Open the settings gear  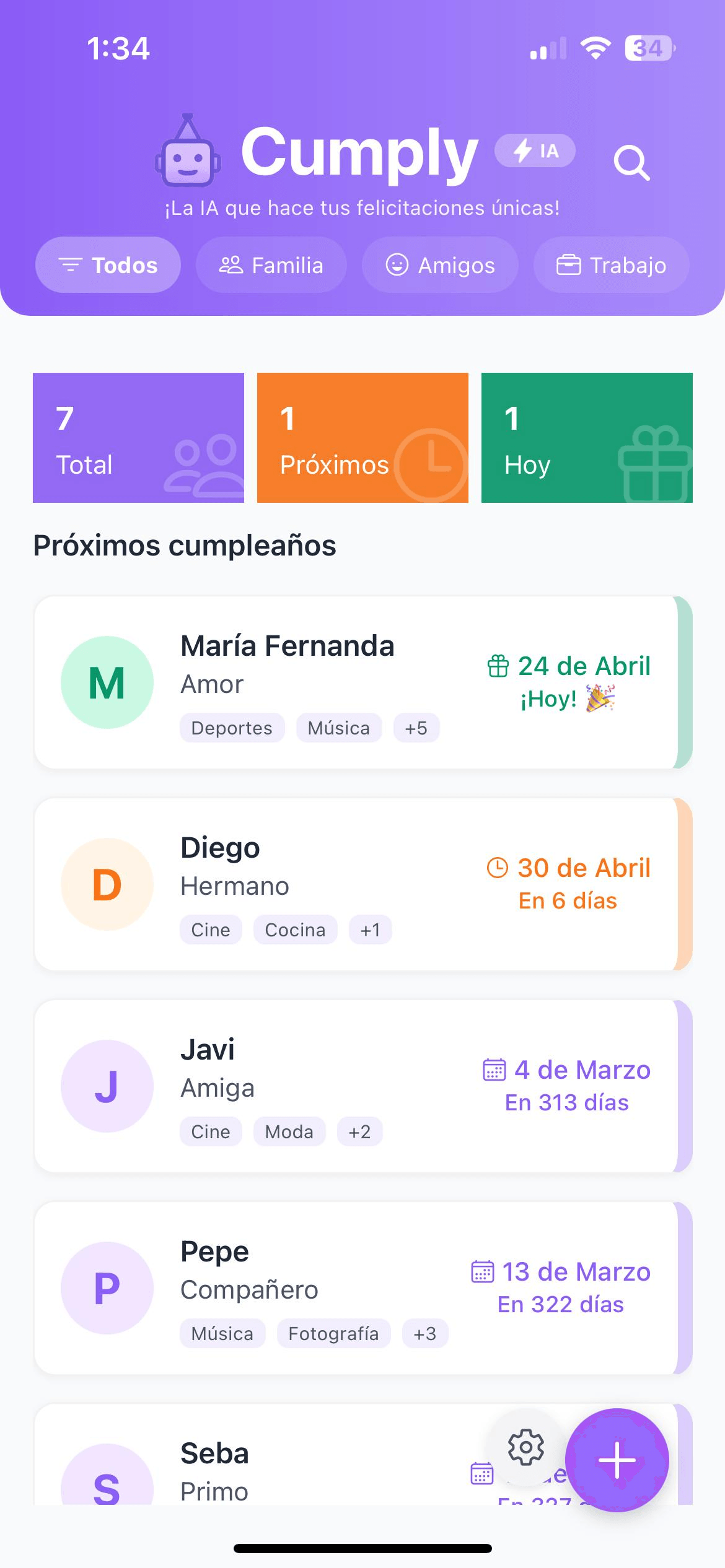pyautogui.click(x=524, y=1447)
